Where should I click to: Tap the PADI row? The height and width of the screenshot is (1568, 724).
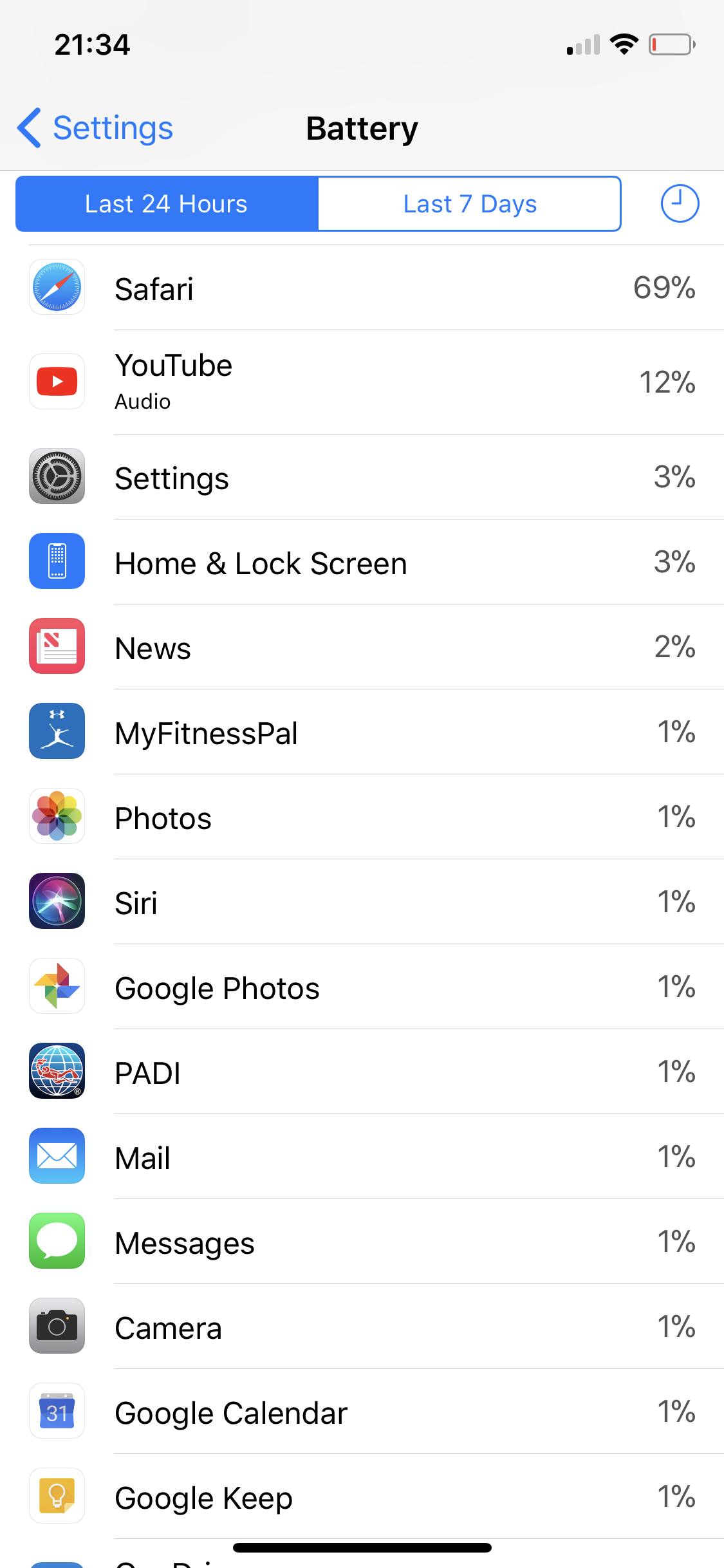(x=362, y=1072)
